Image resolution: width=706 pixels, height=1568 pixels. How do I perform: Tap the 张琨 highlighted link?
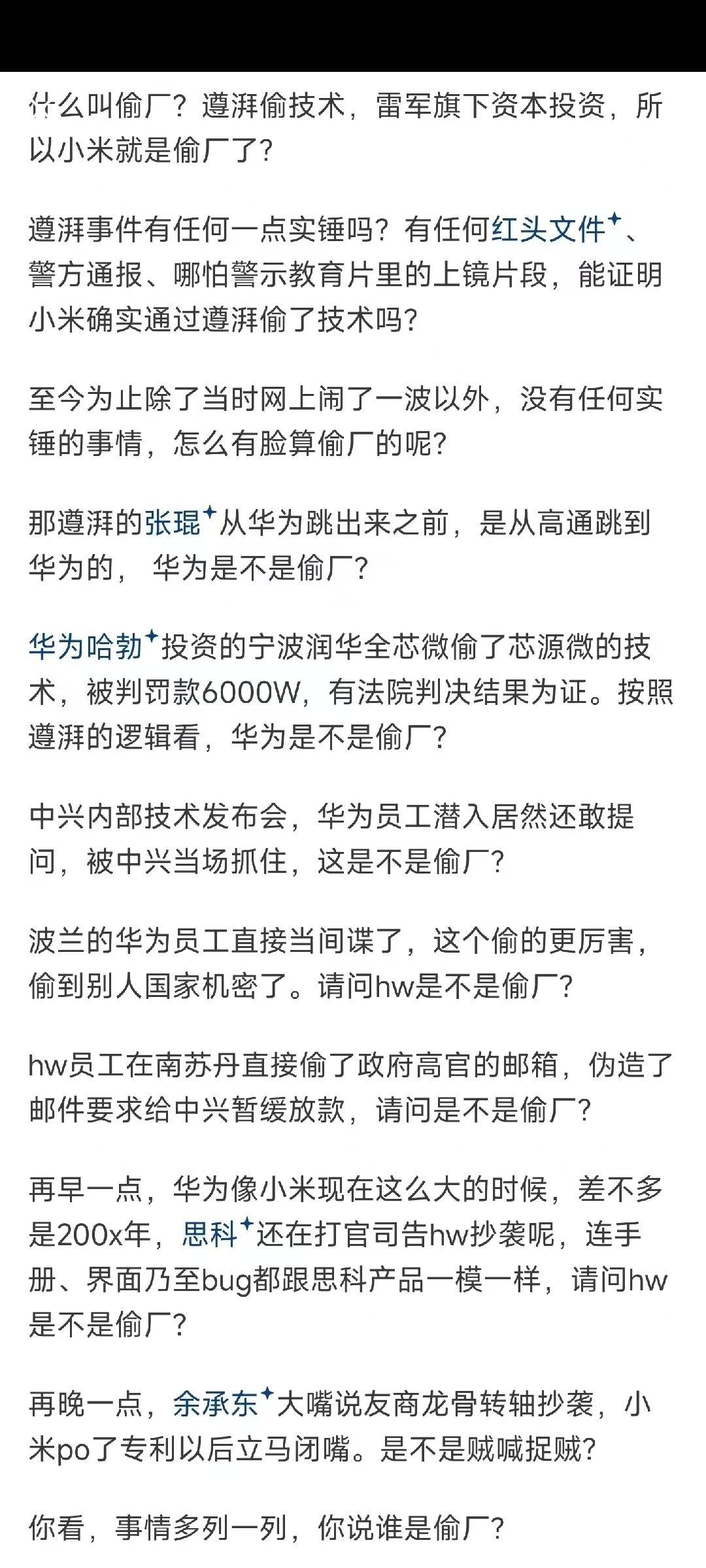[173, 523]
